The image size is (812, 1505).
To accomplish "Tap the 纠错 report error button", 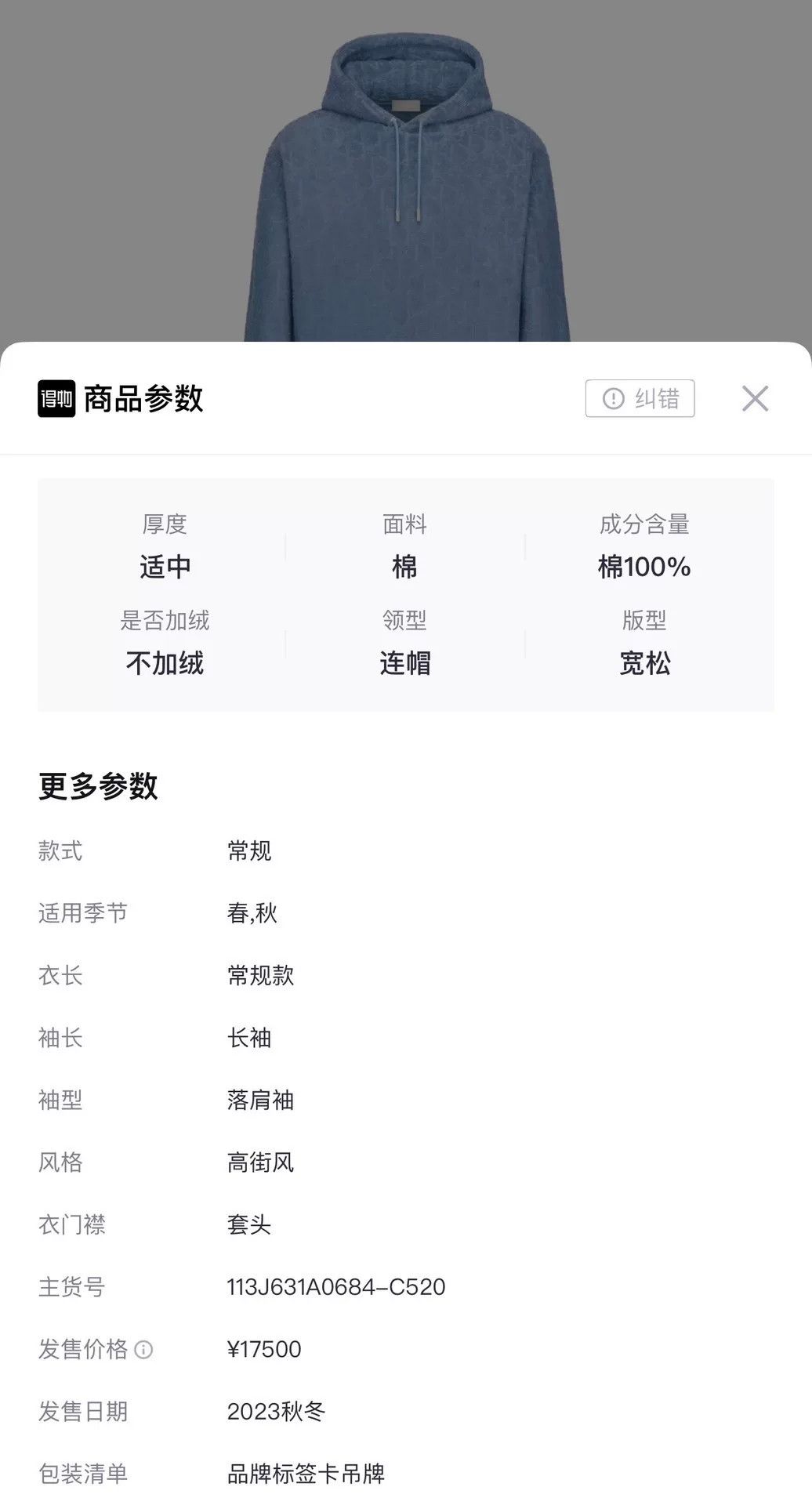I will (640, 398).
